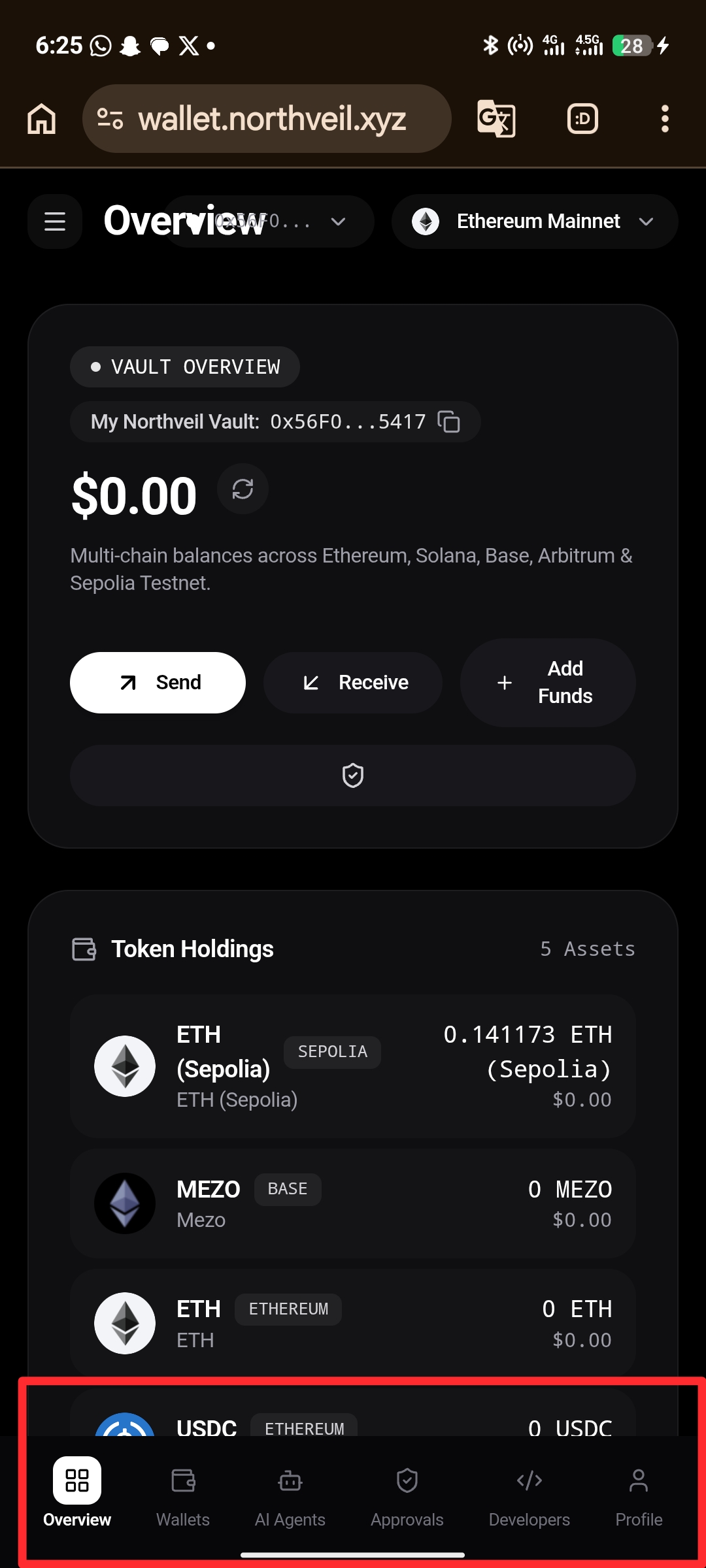Copy the Northveil Vault address

[448, 421]
